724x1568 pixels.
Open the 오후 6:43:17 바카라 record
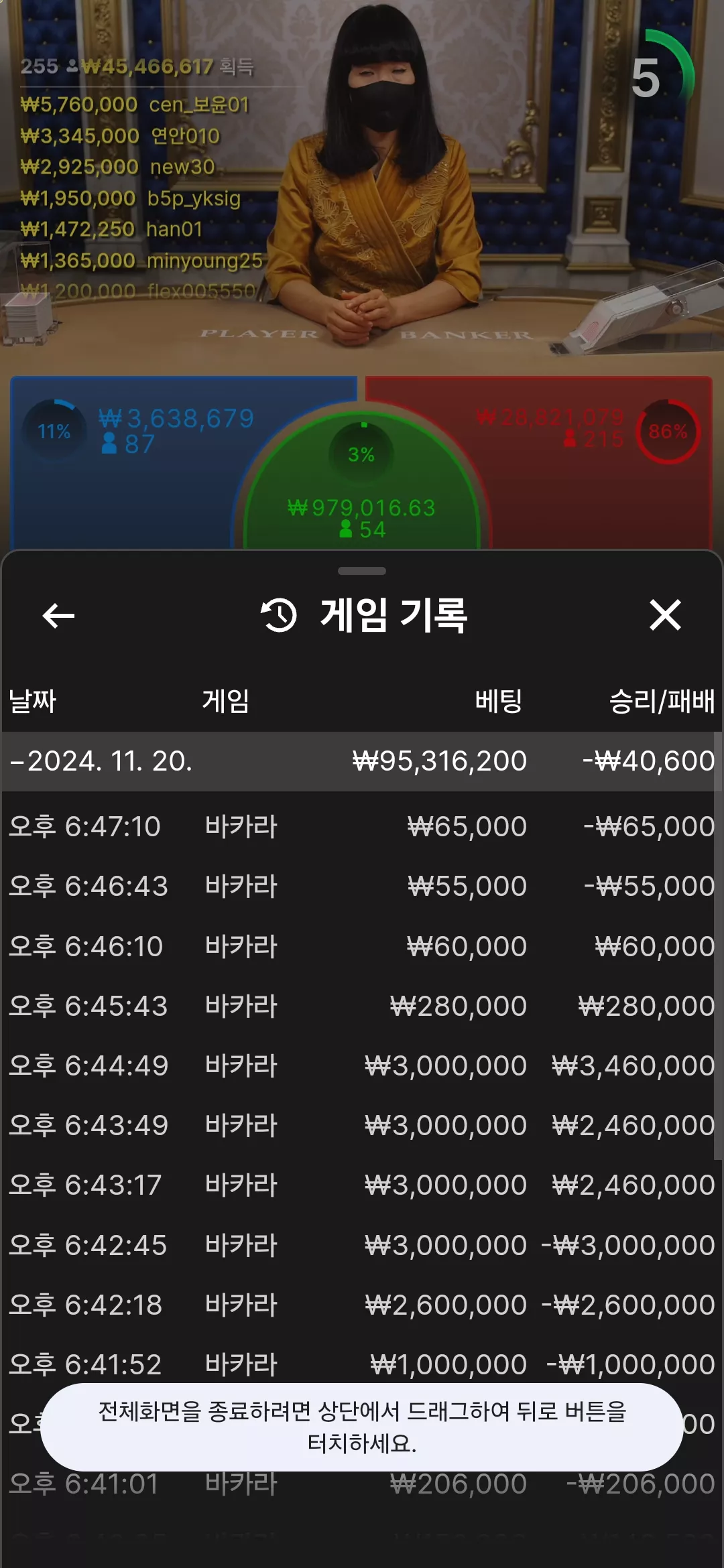tap(362, 1185)
